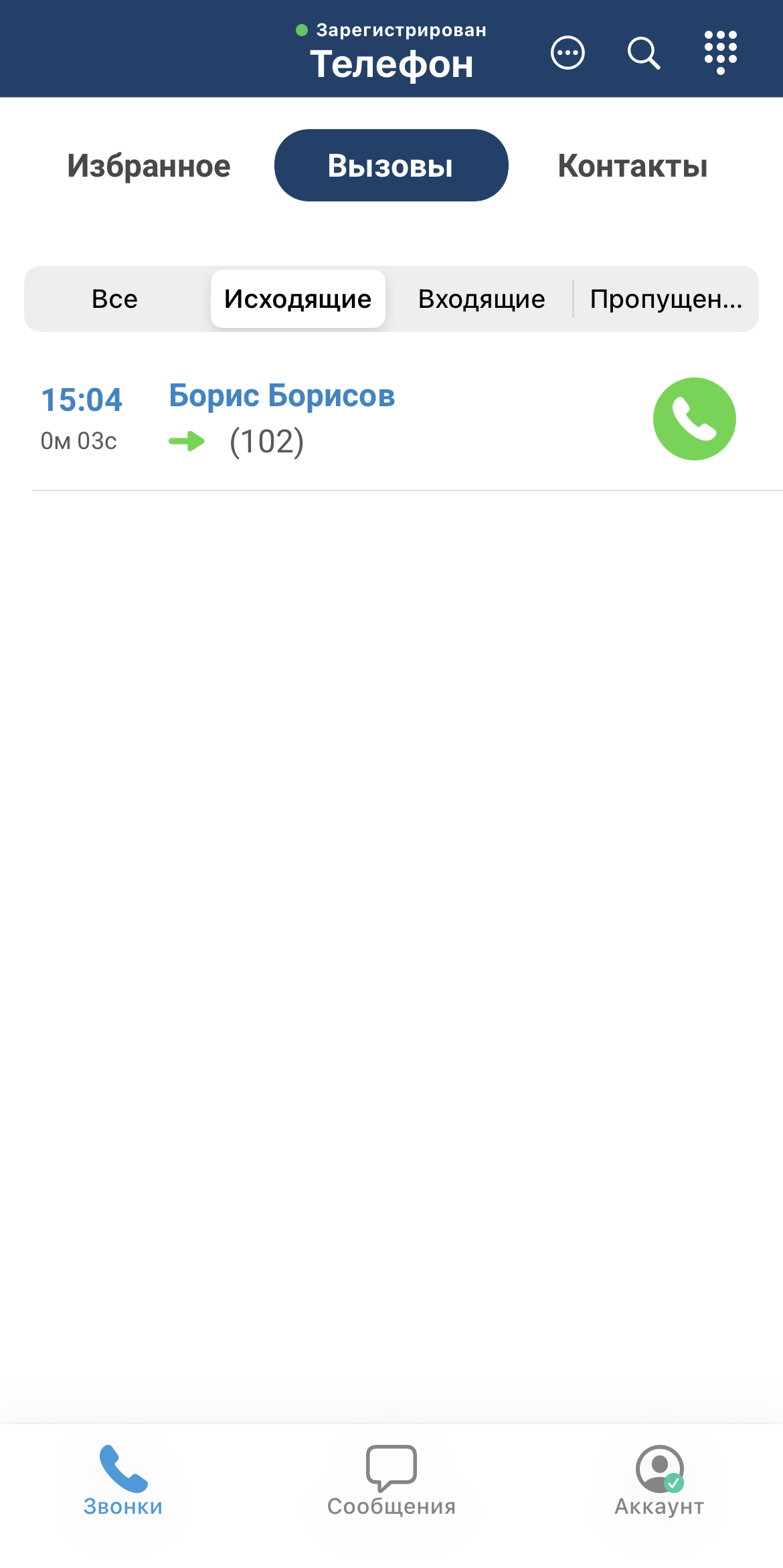The width and height of the screenshot is (783, 1568).
Task: Filter by Входящие calls
Action: [x=481, y=299]
